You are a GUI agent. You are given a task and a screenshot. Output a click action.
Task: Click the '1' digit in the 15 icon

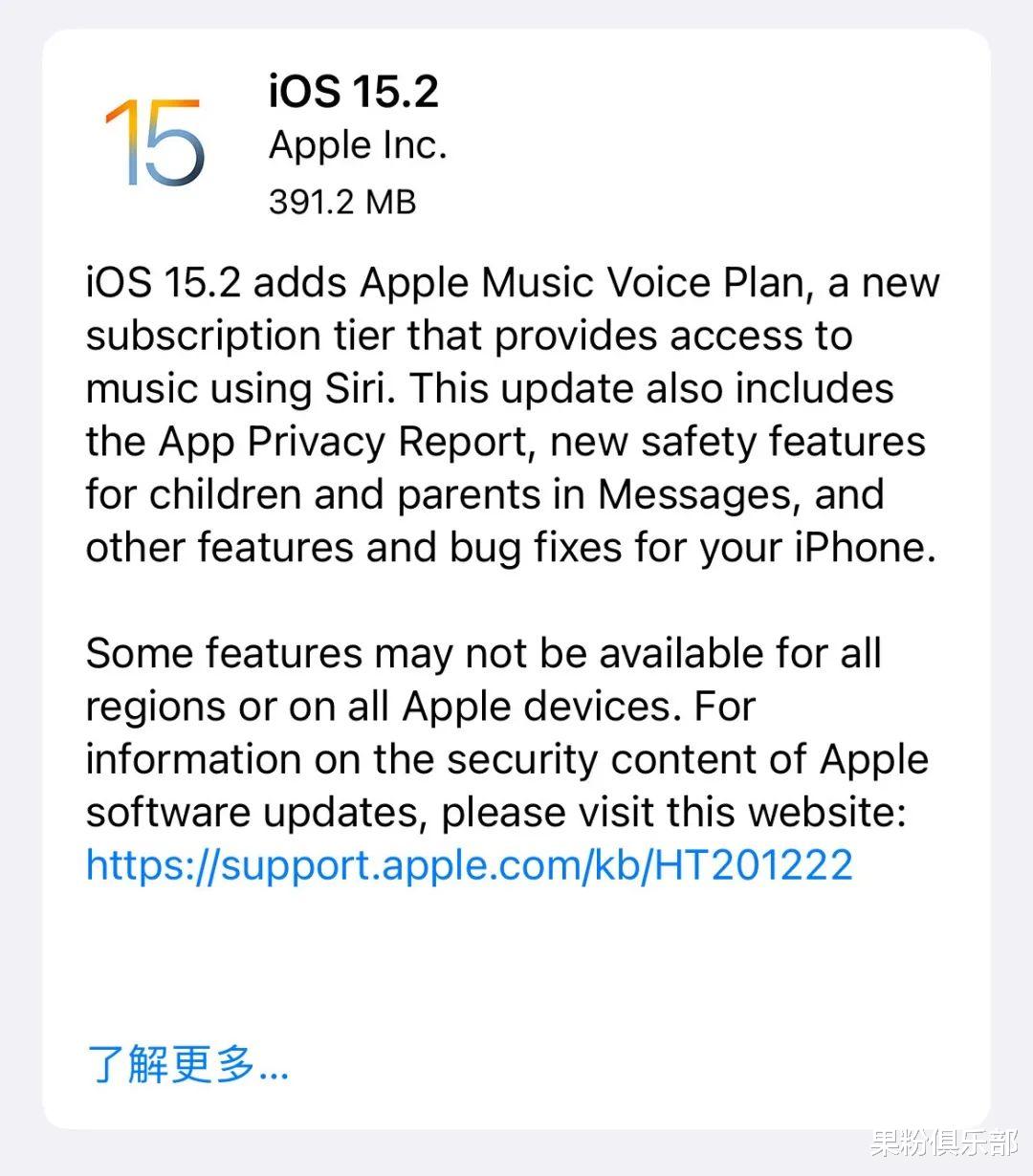pos(122,143)
